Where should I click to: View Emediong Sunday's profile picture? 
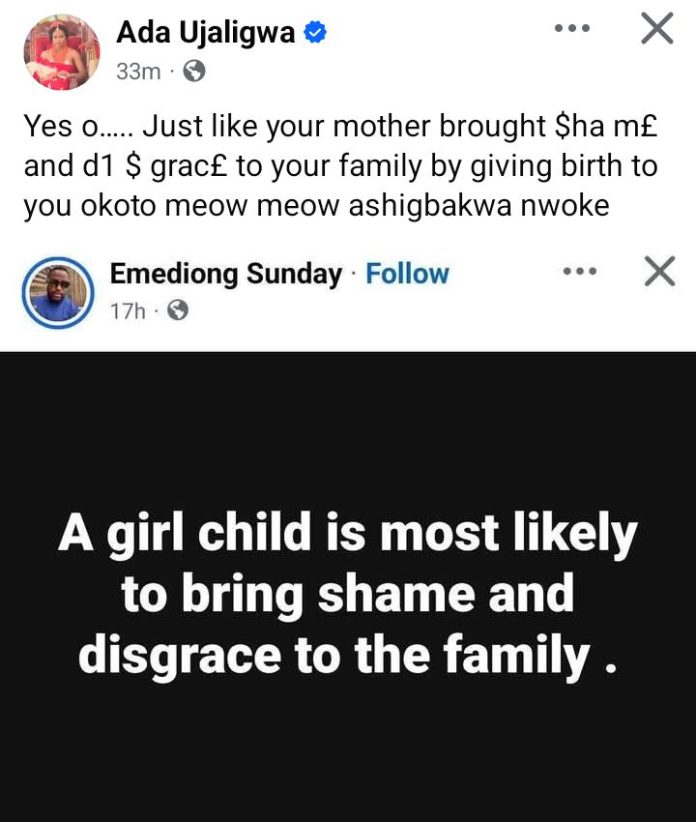coord(59,295)
